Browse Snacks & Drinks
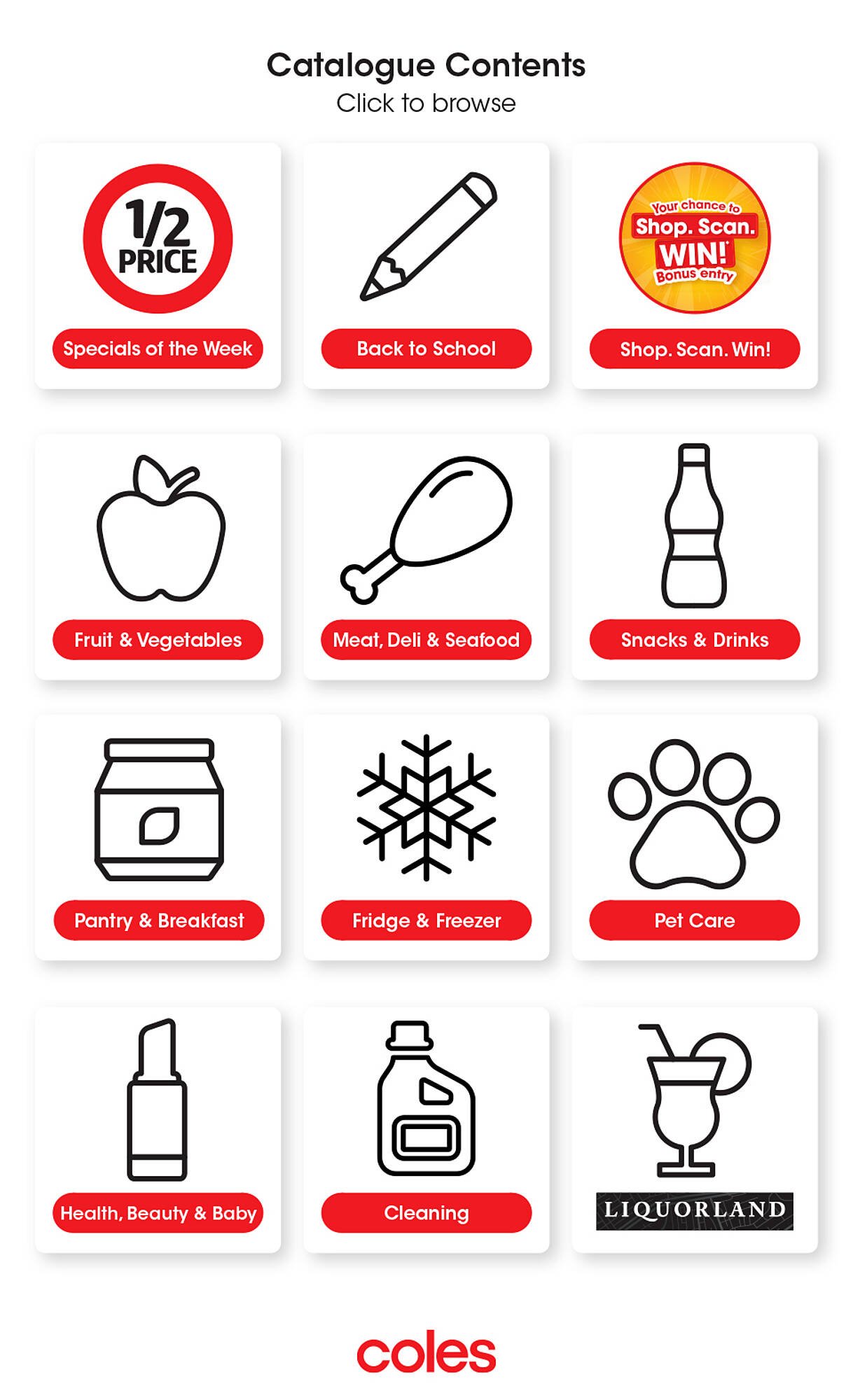This screenshot has width=853, height=1400. (x=695, y=638)
